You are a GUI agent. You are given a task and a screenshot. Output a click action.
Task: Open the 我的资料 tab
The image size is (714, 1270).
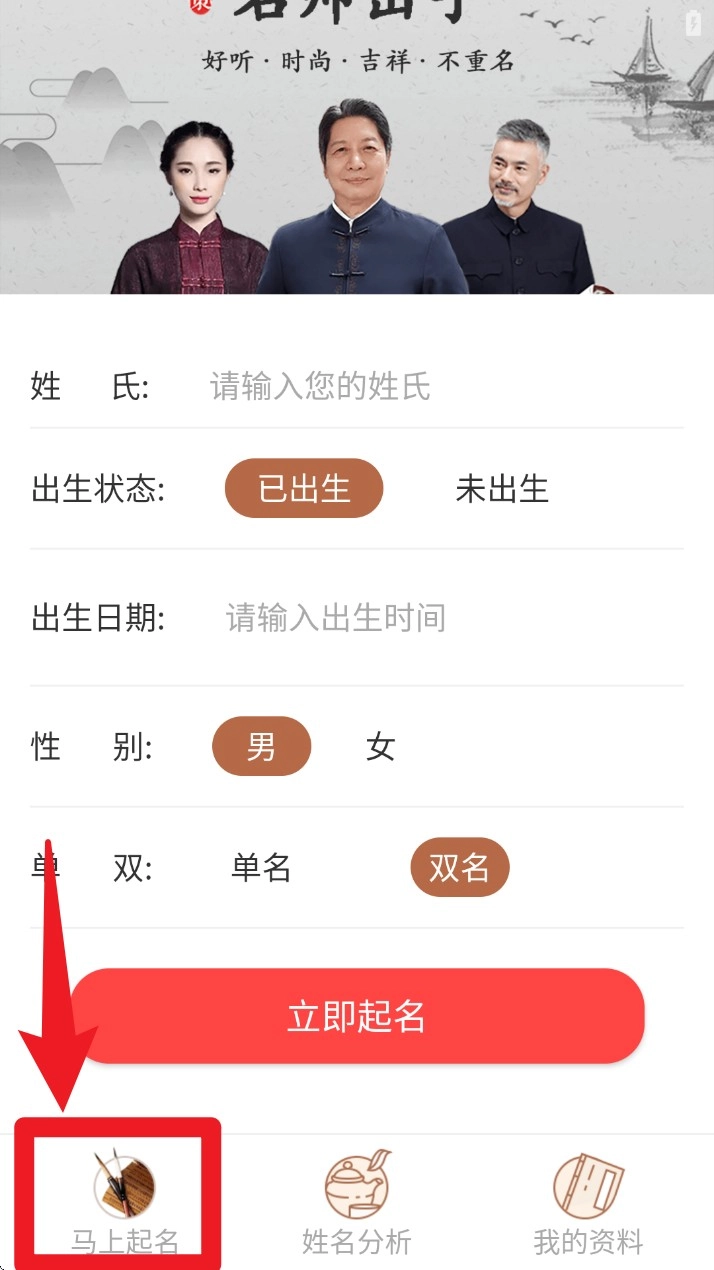[587, 1200]
